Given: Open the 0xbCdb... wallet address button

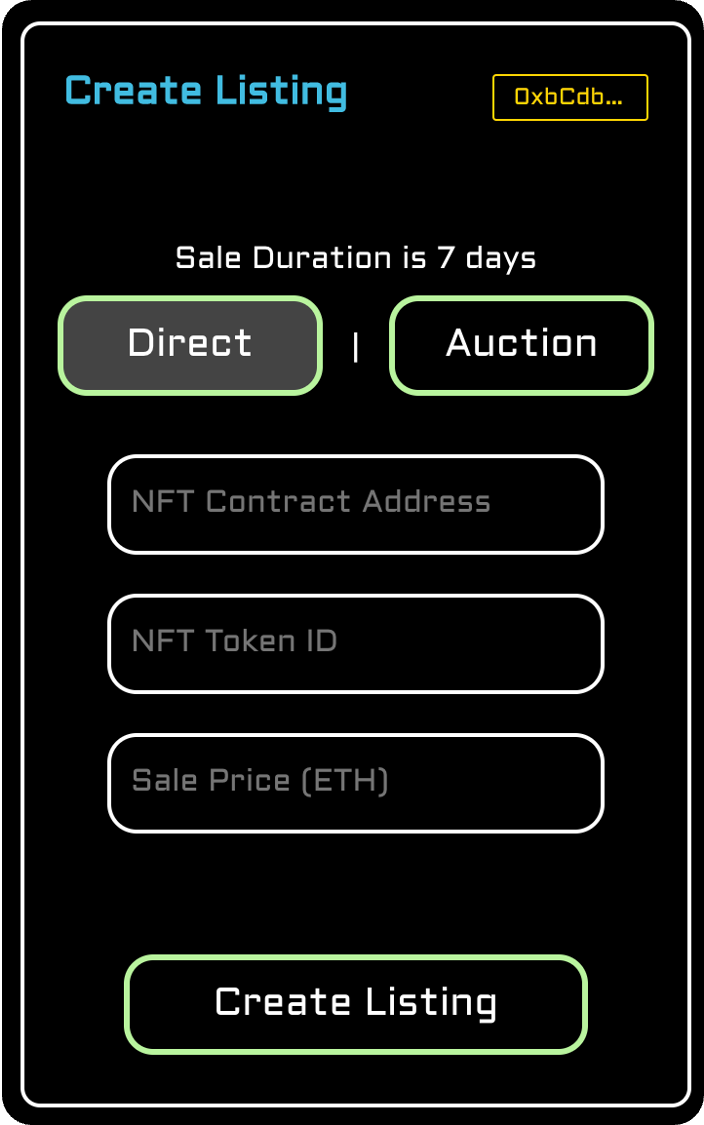Looking at the screenshot, I should point(570,97).
